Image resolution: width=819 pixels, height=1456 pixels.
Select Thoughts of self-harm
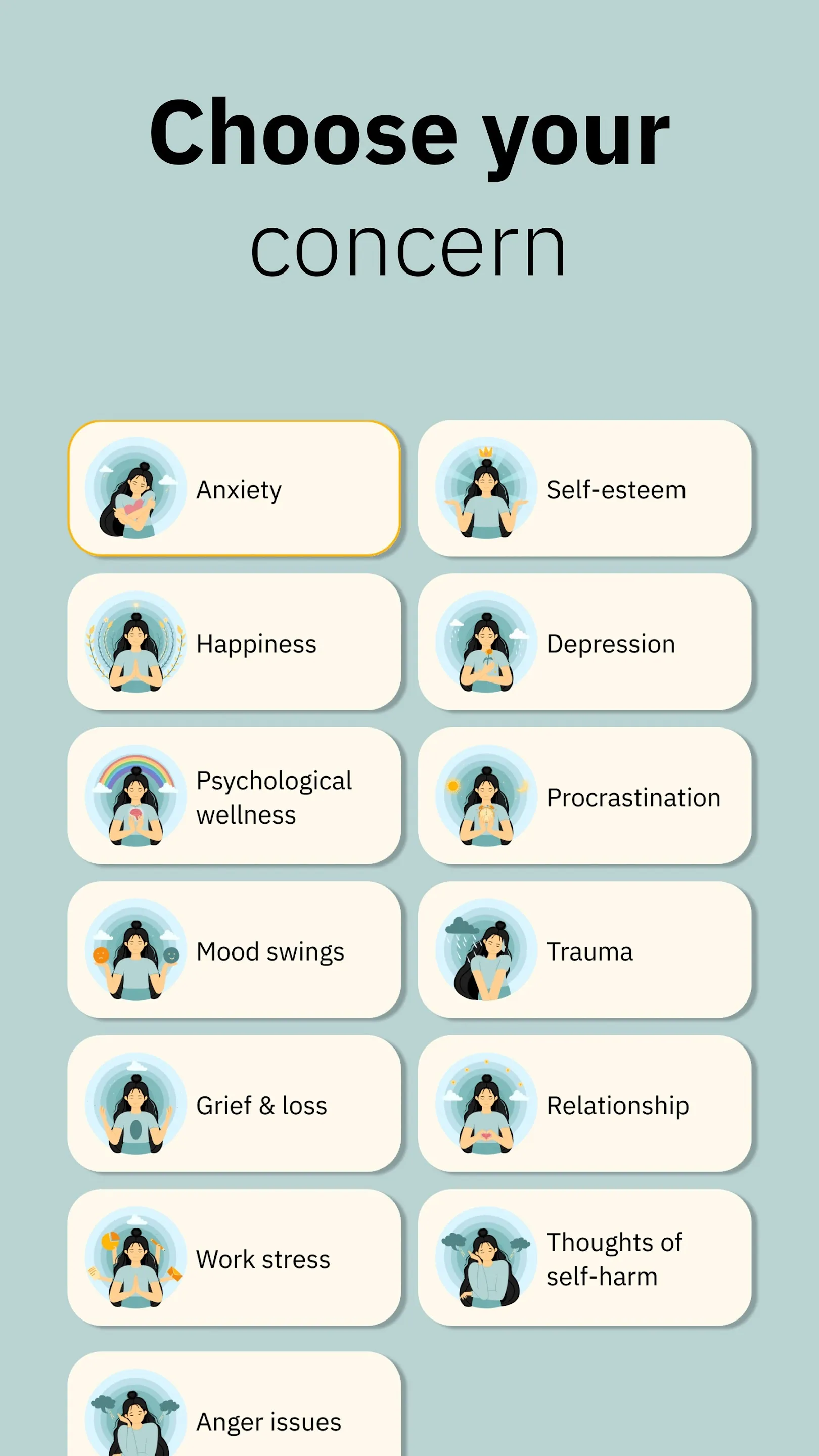[584, 1258]
